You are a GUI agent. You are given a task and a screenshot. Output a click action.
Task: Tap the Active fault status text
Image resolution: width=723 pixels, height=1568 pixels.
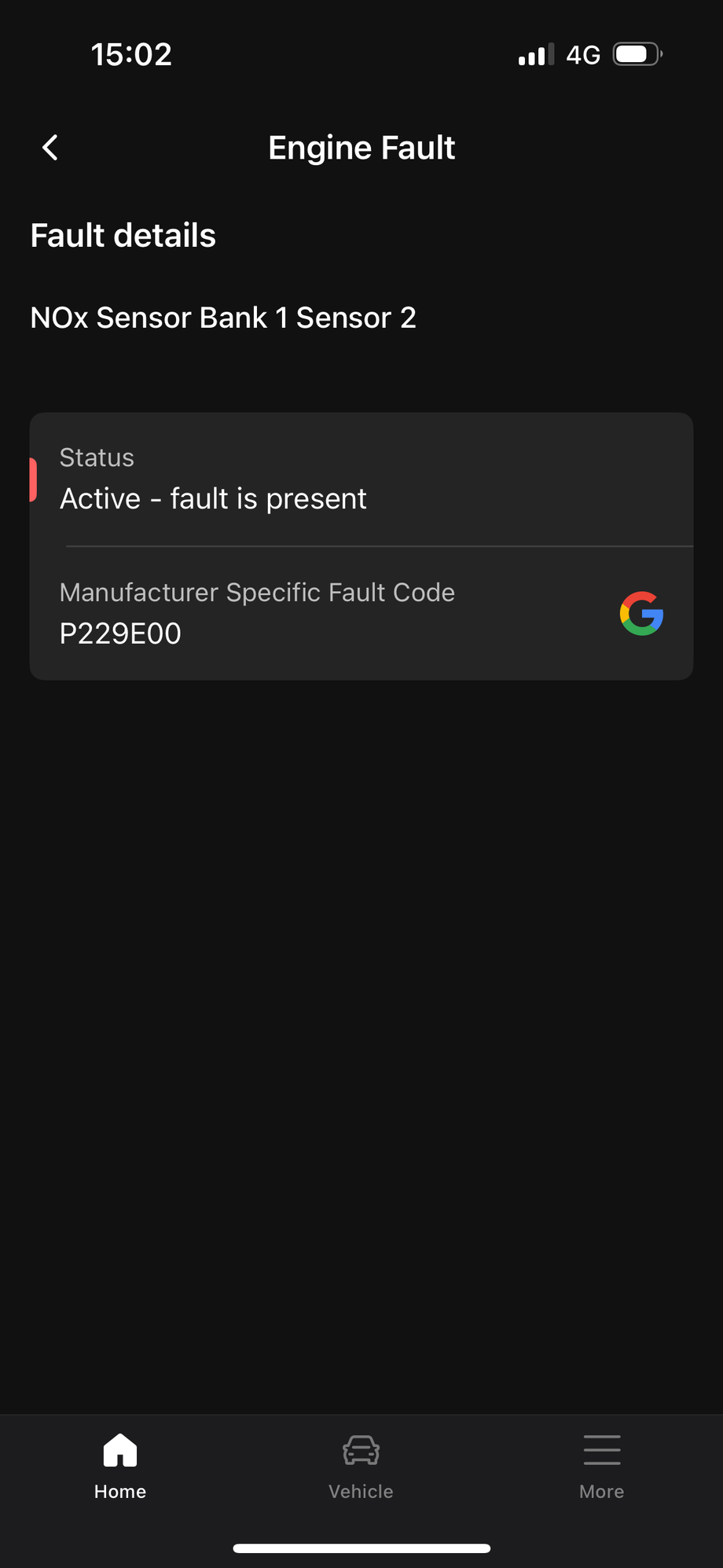(x=213, y=498)
